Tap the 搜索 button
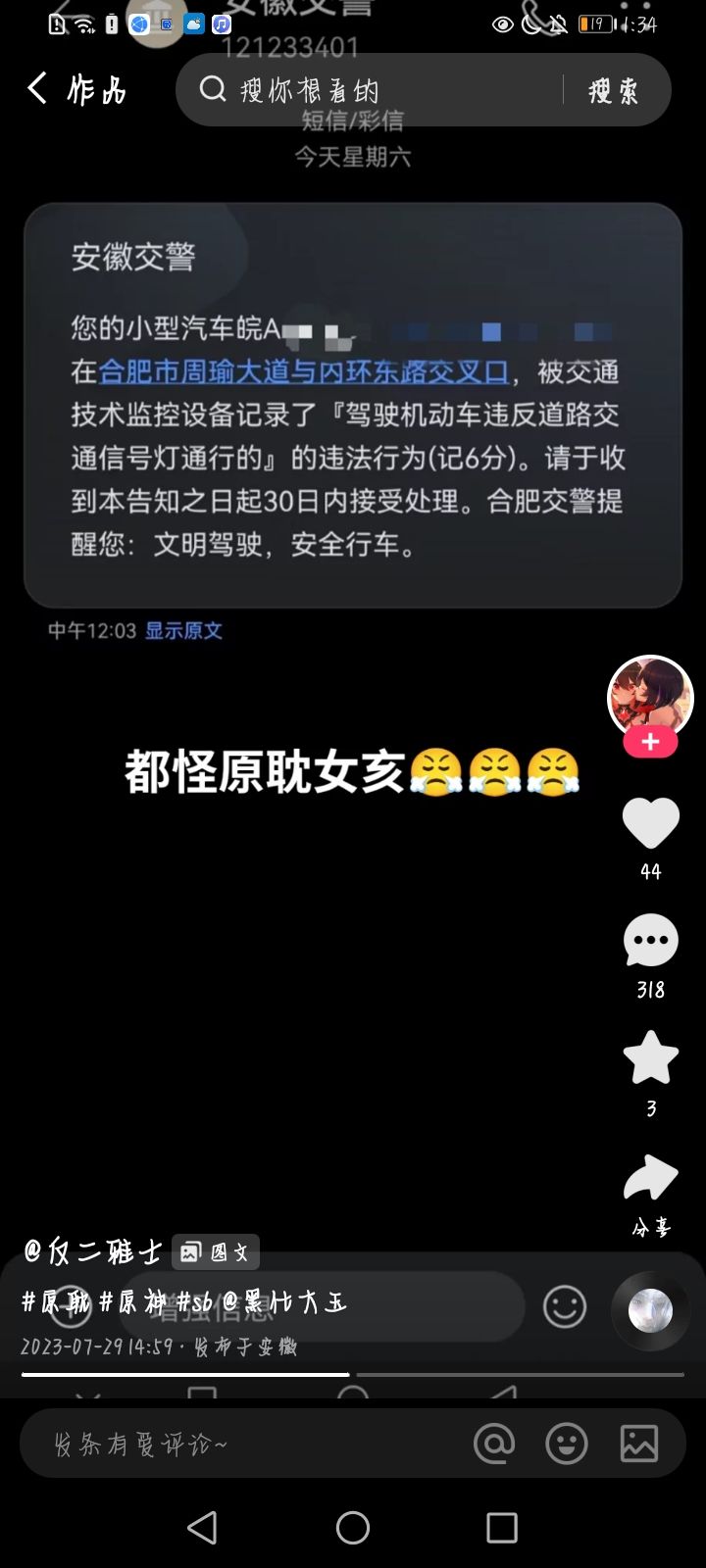Screen dimensions: 706x1568 [614, 91]
